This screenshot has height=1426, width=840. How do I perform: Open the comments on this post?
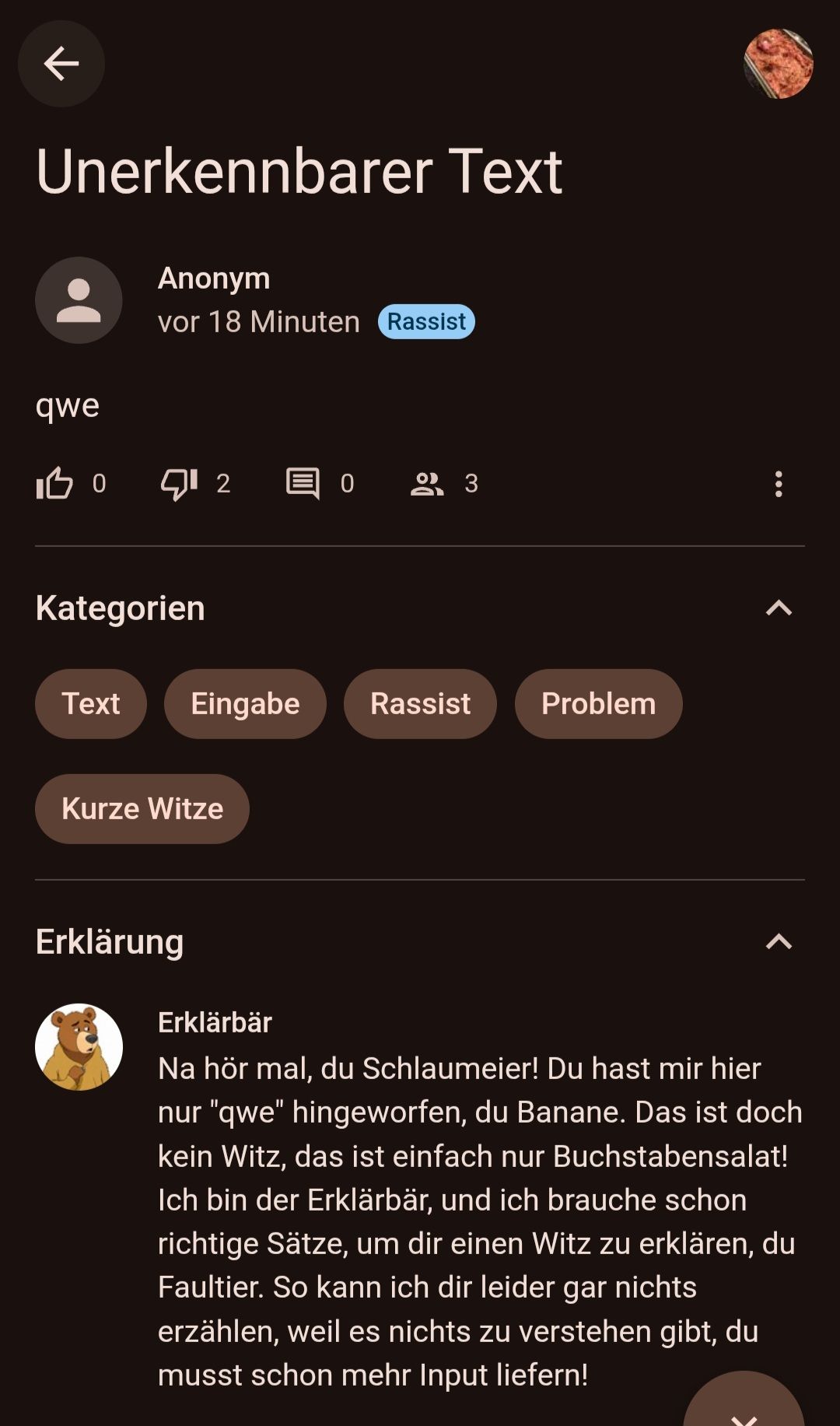(303, 484)
